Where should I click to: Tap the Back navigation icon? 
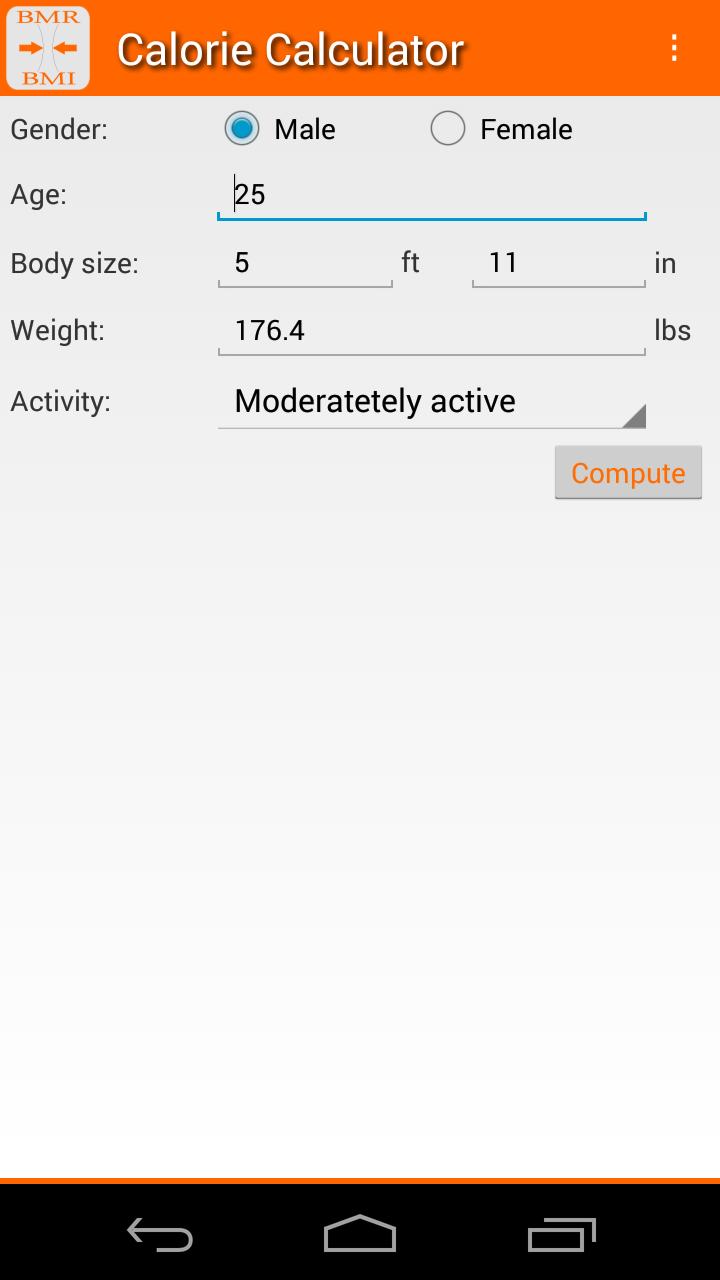pos(159,1236)
